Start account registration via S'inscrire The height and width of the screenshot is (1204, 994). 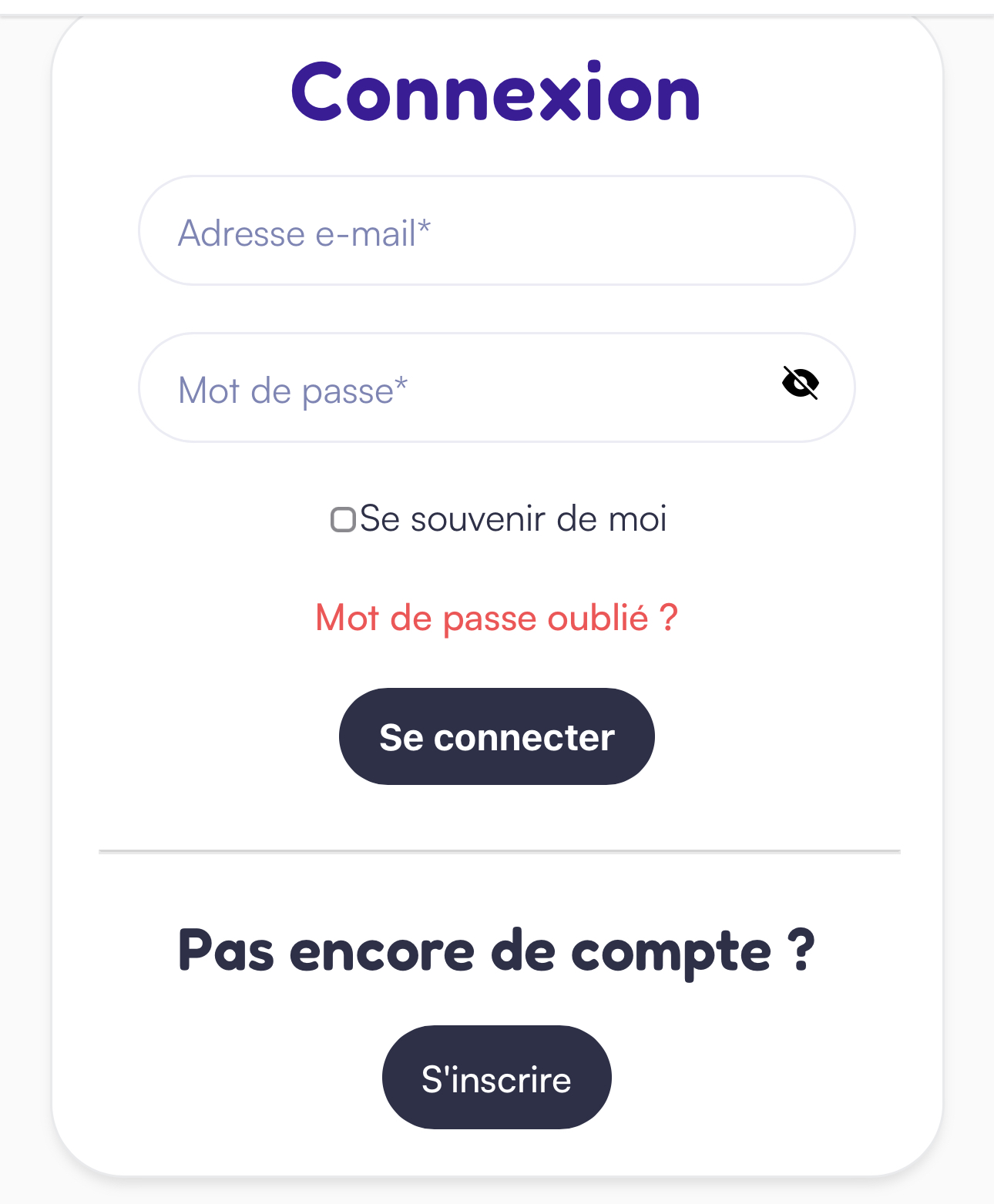[496, 1077]
